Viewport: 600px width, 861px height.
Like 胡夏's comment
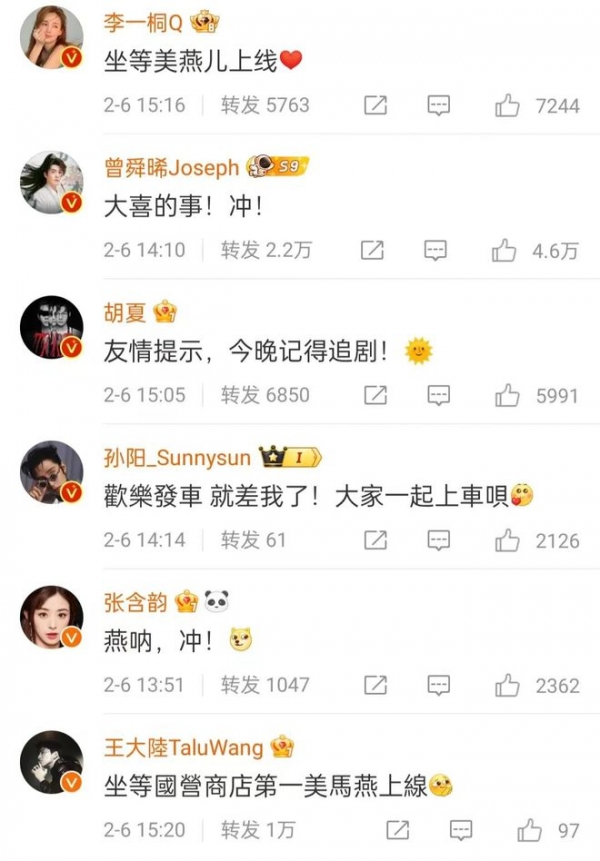(507, 395)
